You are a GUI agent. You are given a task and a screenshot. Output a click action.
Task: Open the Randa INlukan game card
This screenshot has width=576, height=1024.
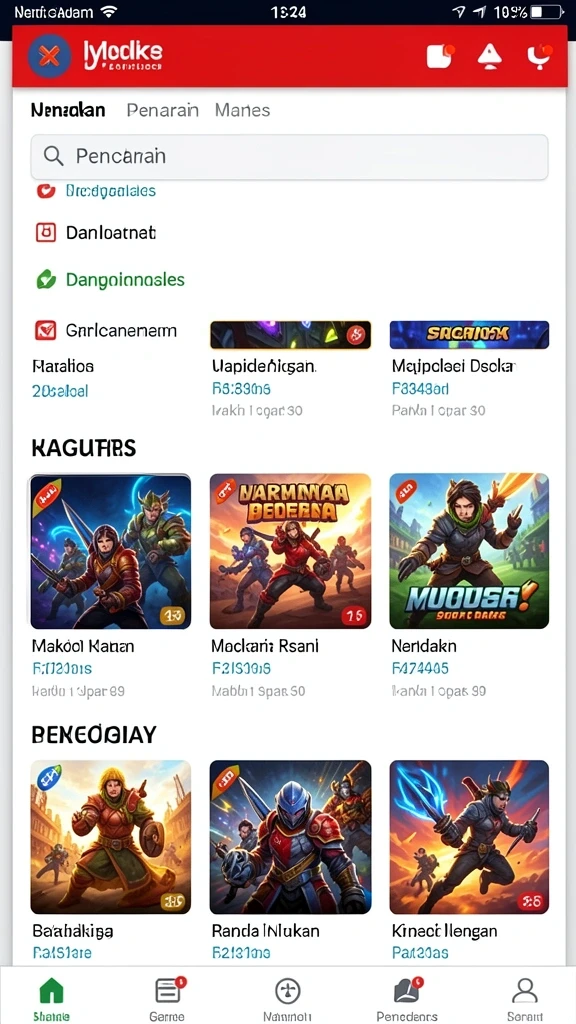pos(290,860)
